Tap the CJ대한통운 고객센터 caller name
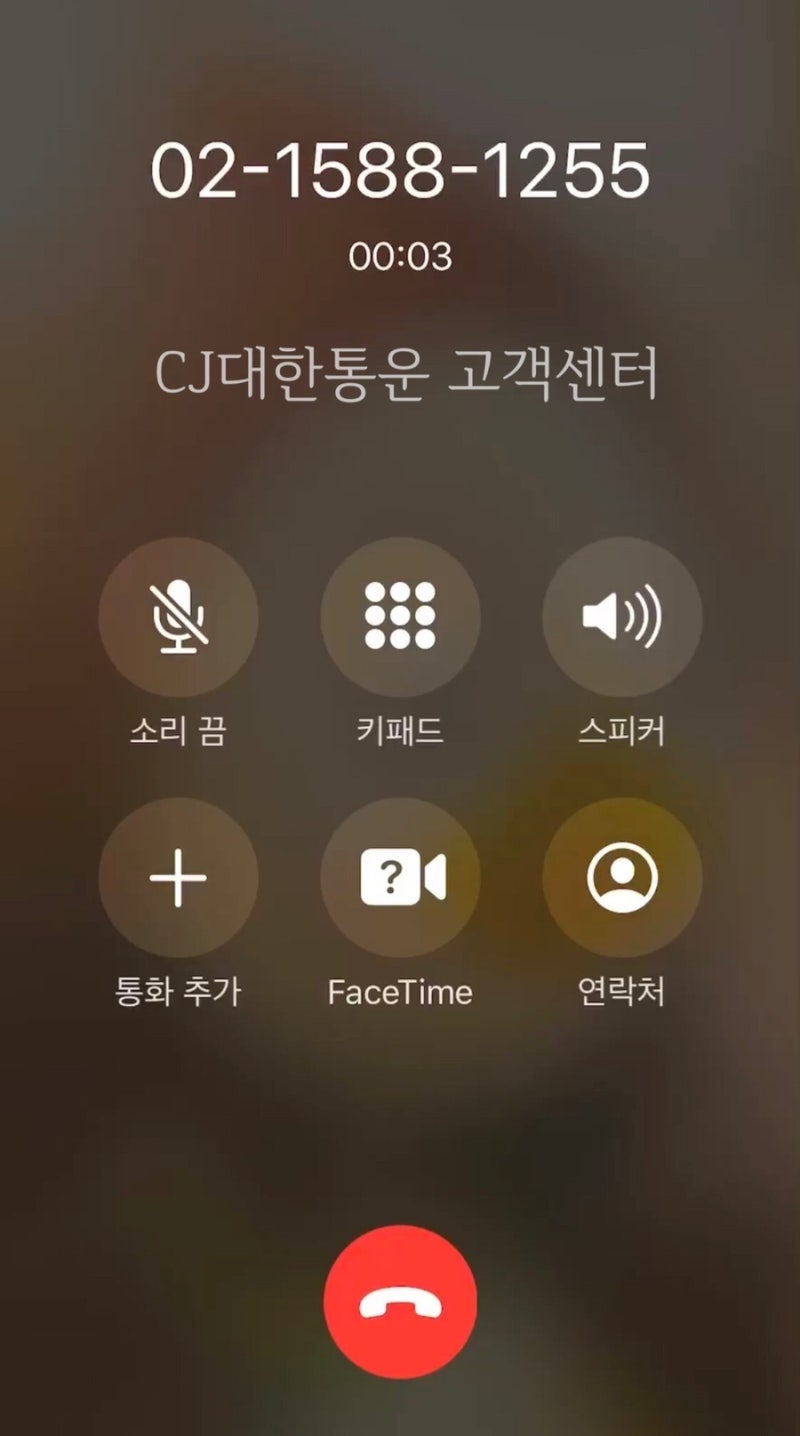 (x=400, y=372)
